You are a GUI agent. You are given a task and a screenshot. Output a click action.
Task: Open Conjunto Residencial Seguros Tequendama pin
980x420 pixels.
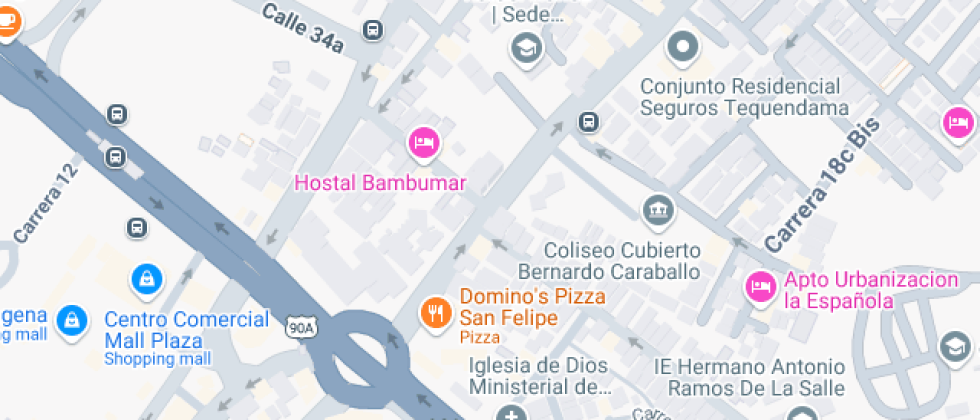(683, 48)
